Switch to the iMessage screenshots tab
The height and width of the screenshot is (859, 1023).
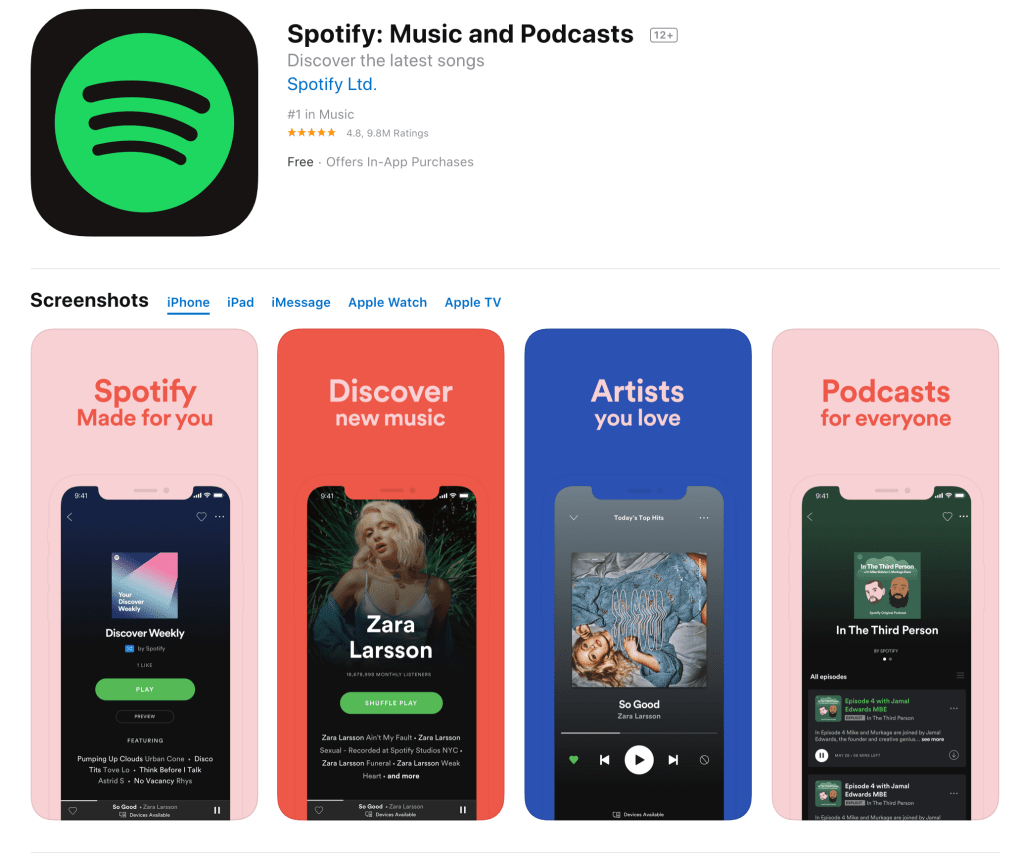301,302
